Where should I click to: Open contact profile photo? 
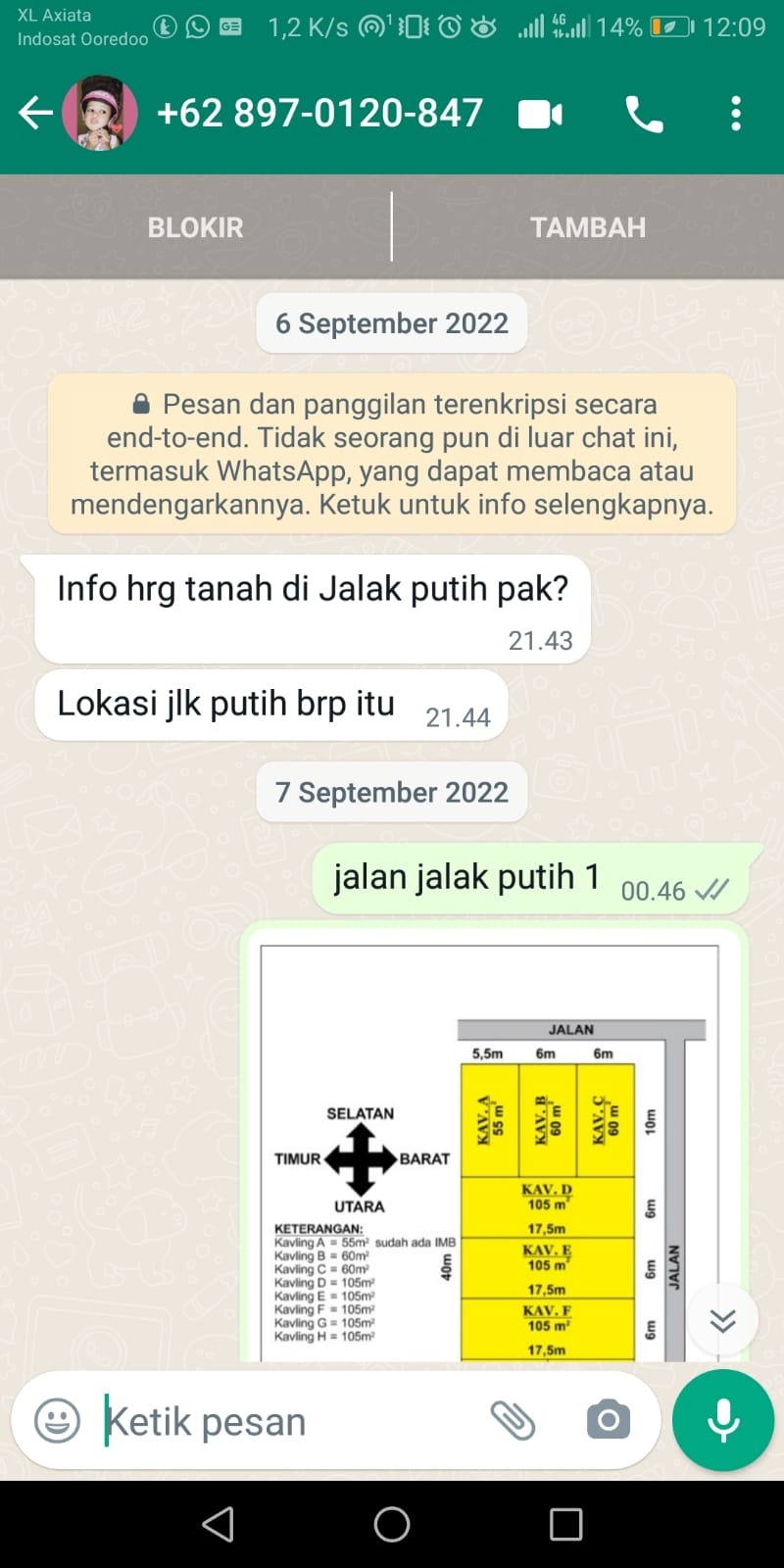(100, 114)
